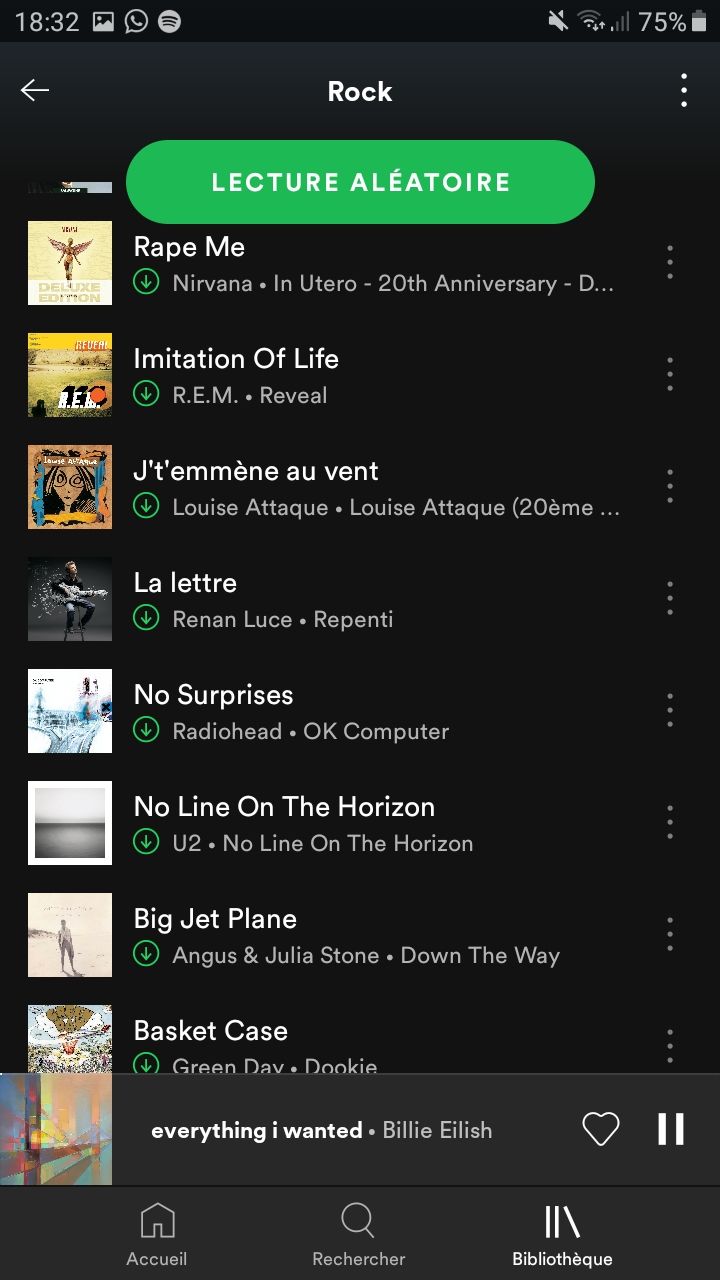Viewport: 720px width, 1280px height.
Task: Switch to the Rechercher tab
Action: [358, 1234]
